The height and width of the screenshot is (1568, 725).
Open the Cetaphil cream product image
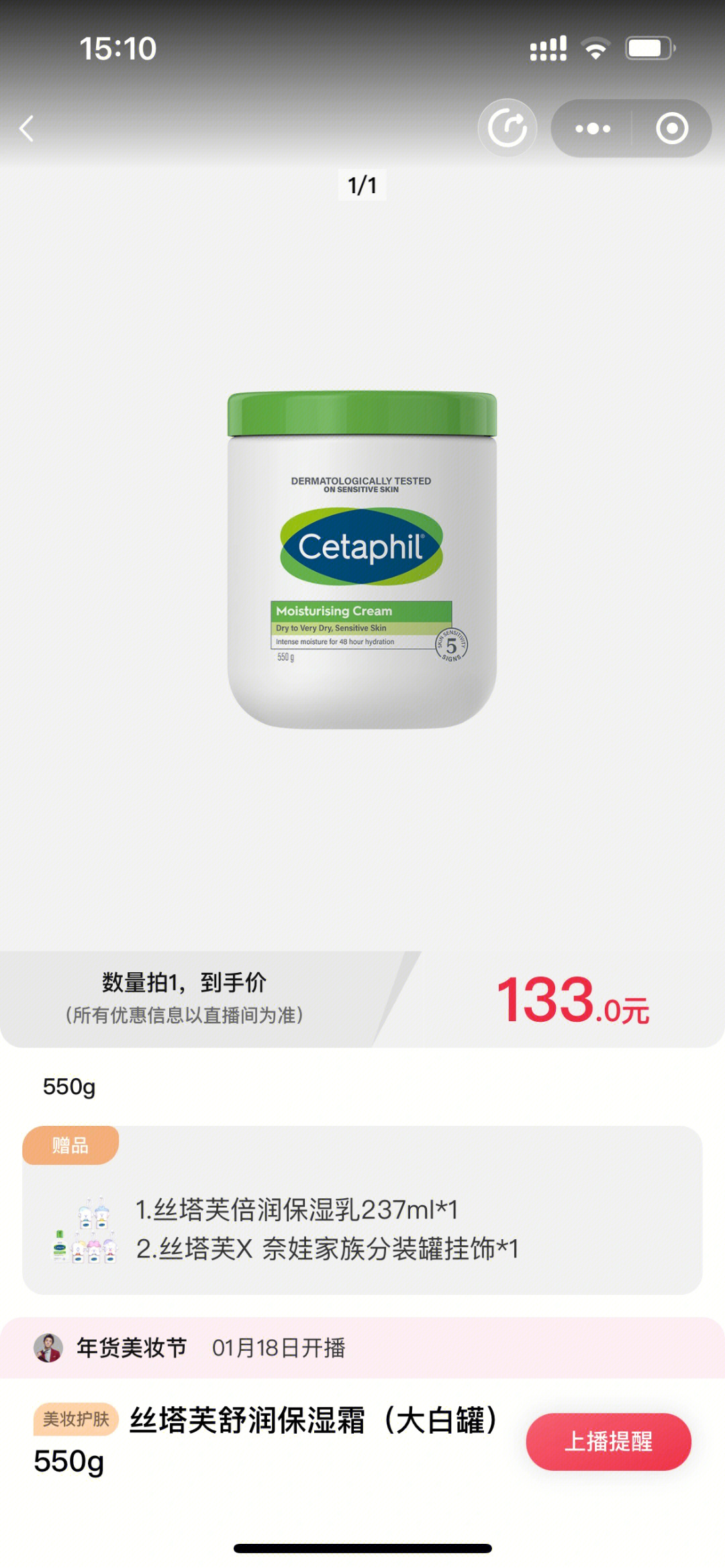[362, 560]
